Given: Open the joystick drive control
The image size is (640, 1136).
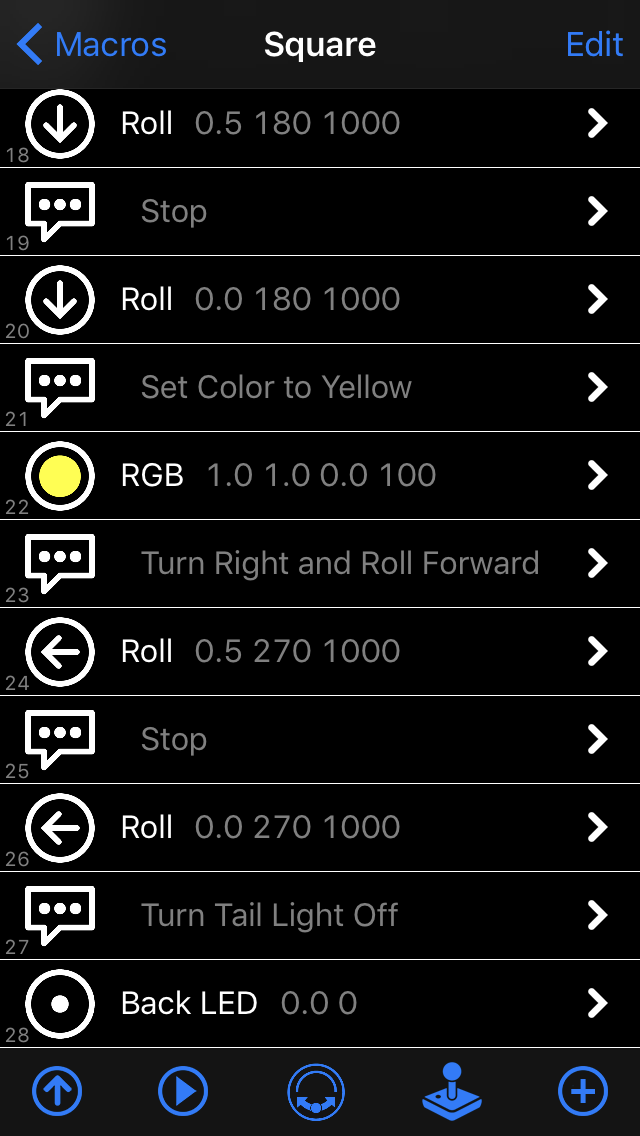Looking at the screenshot, I should pyautogui.click(x=452, y=1092).
